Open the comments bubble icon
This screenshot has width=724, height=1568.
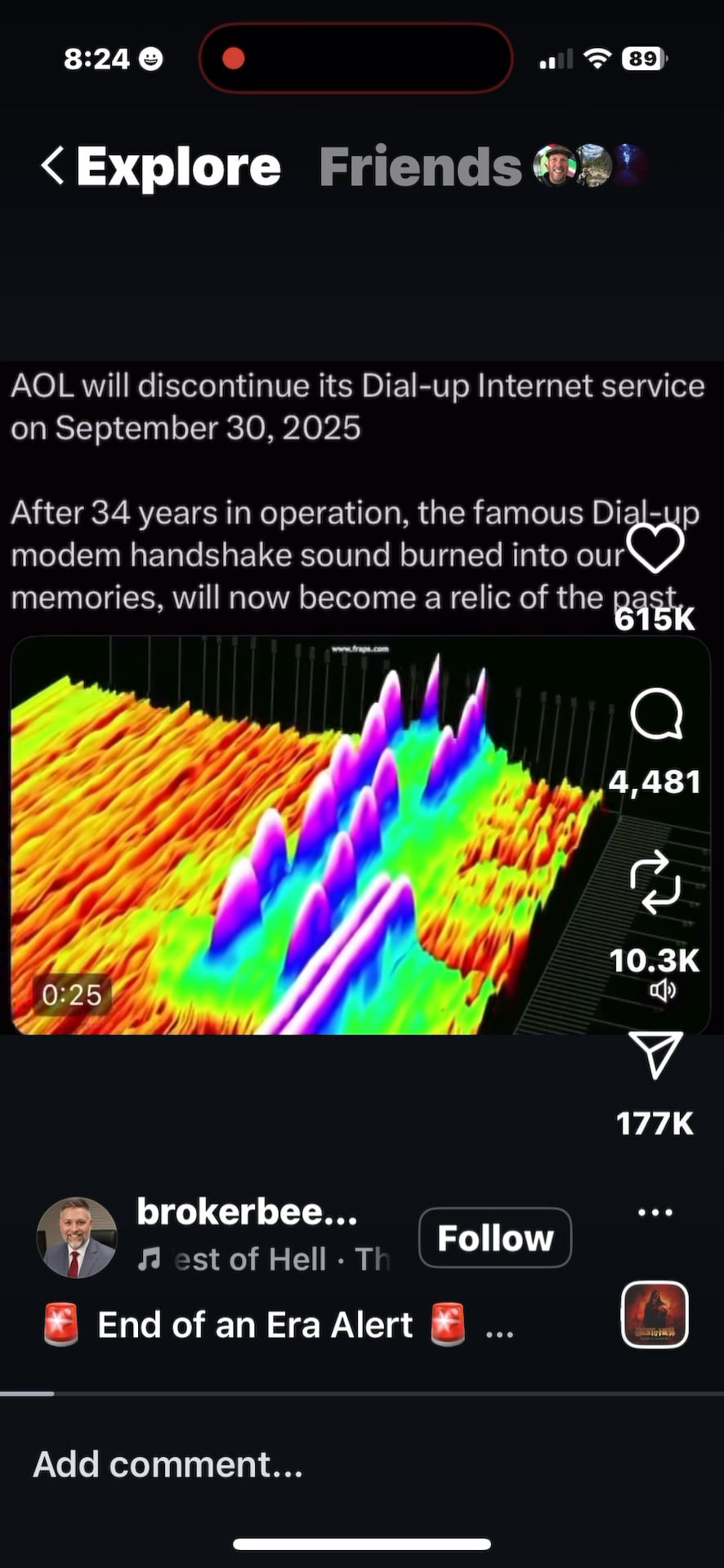[x=655, y=715]
